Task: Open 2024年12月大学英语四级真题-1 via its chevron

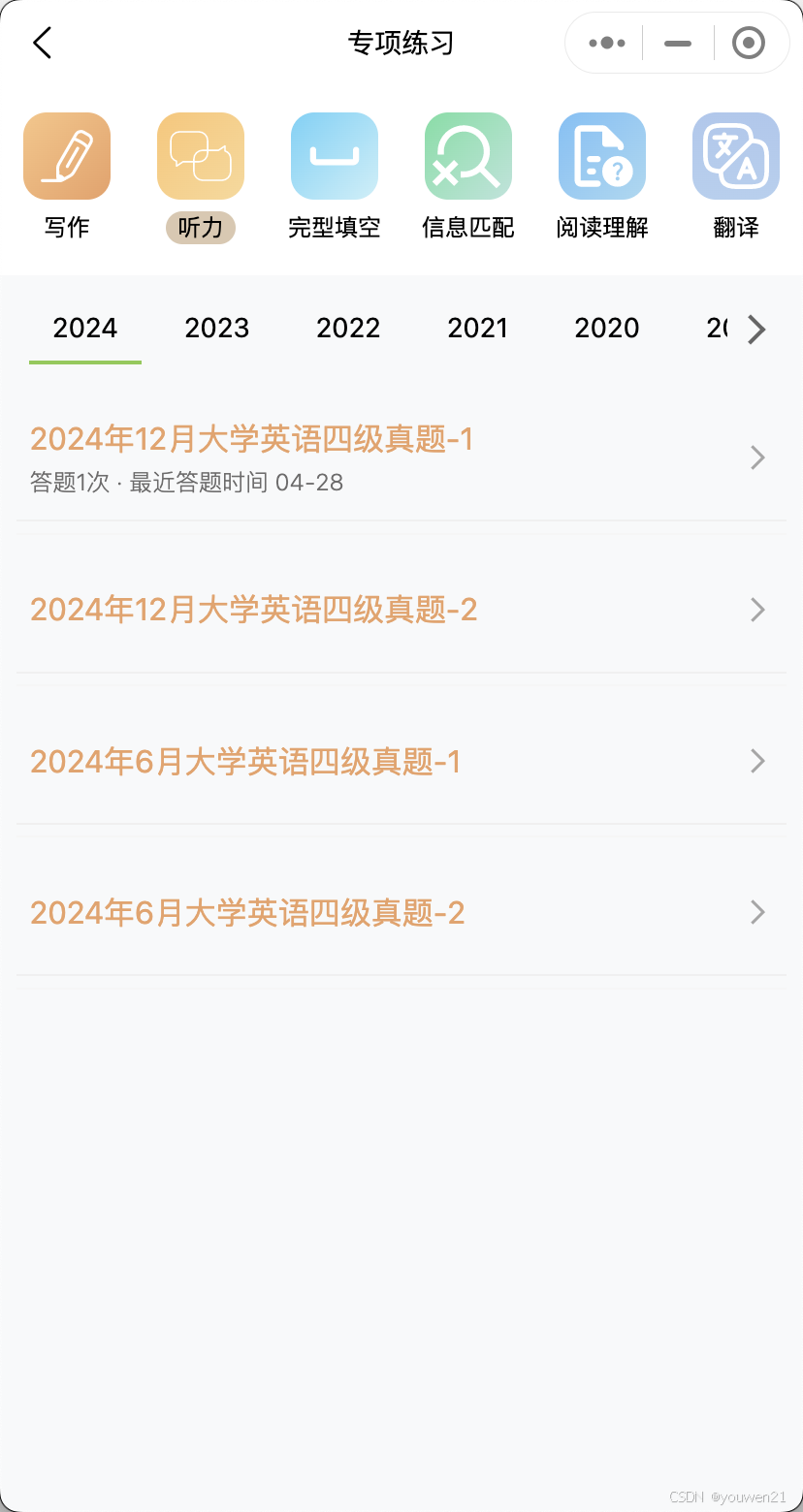Action: click(757, 457)
